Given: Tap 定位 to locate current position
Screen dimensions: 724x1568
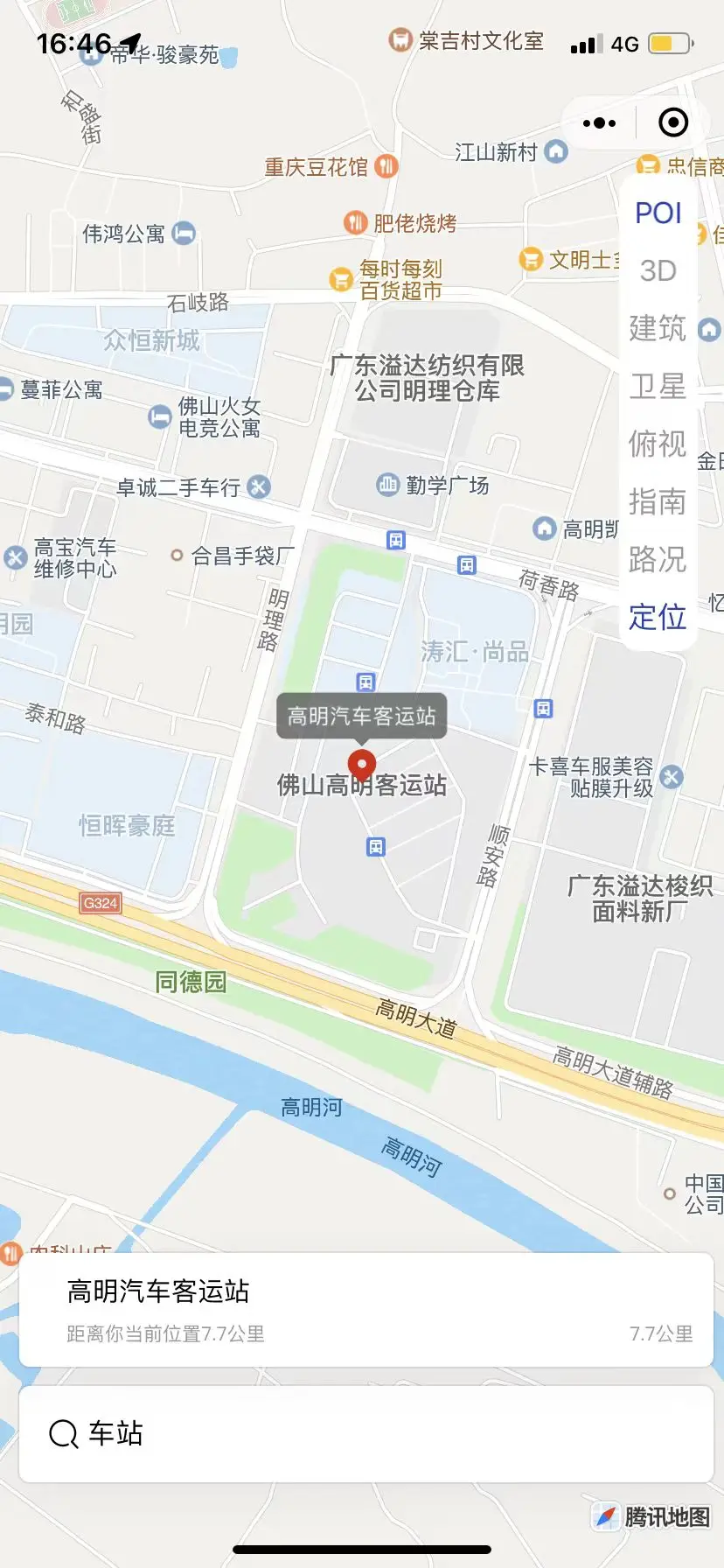Looking at the screenshot, I should (658, 618).
